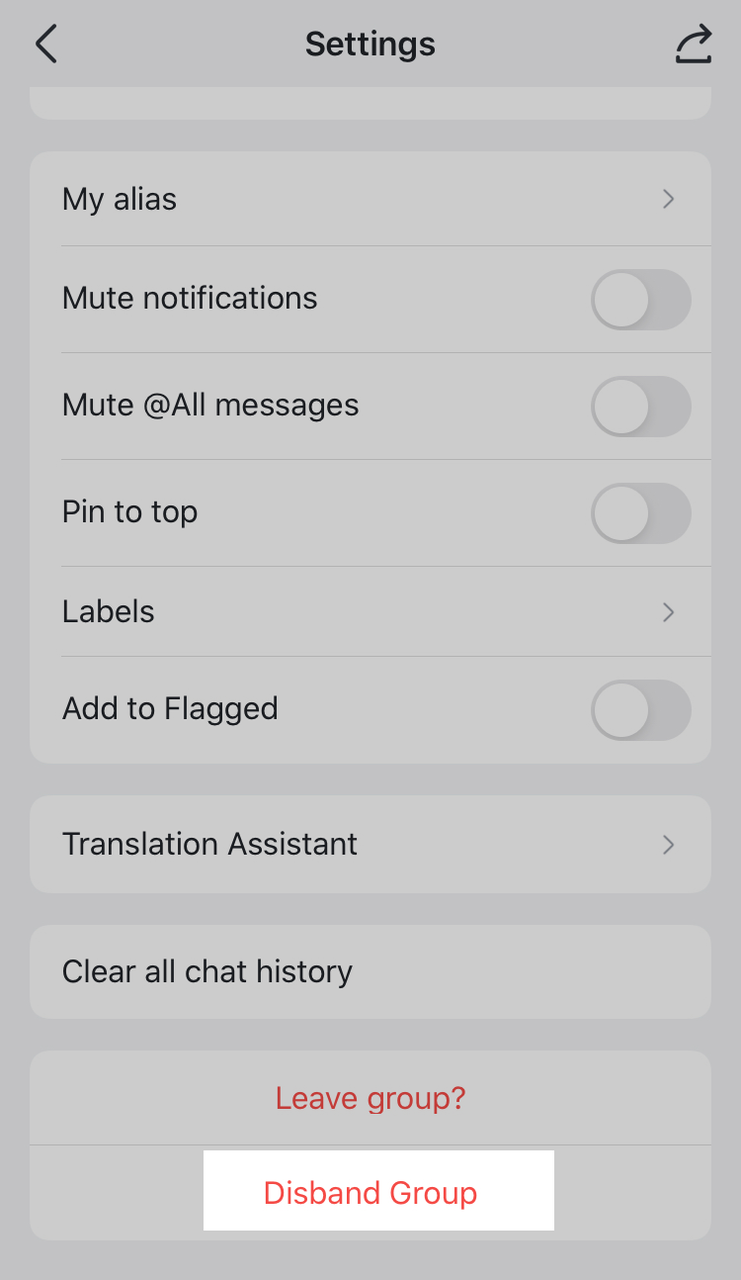
Task: Switch on Add to Flagged
Action: pyautogui.click(x=640, y=710)
